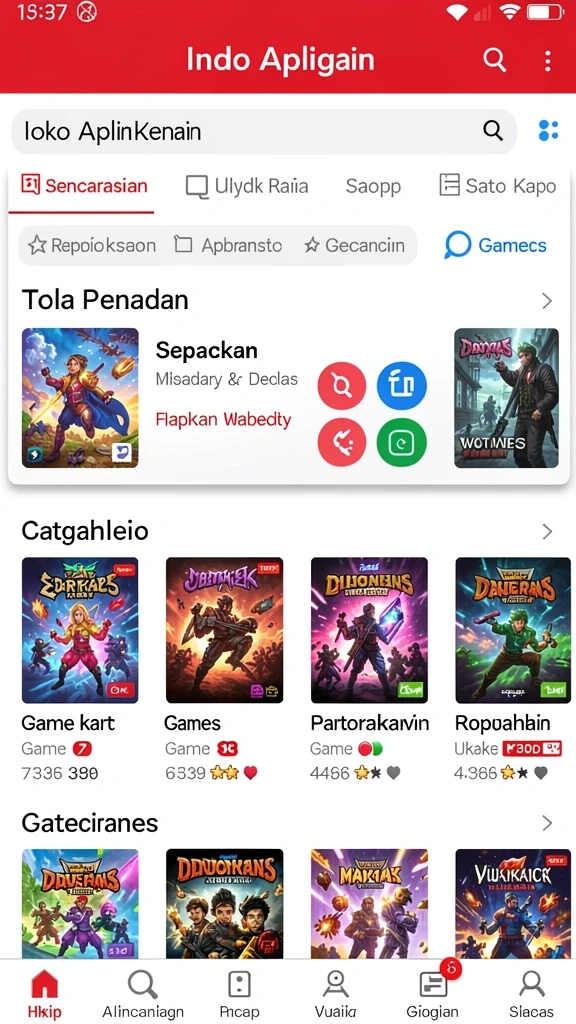
Task: Expand the Tola Penadan section arrow
Action: (x=547, y=300)
